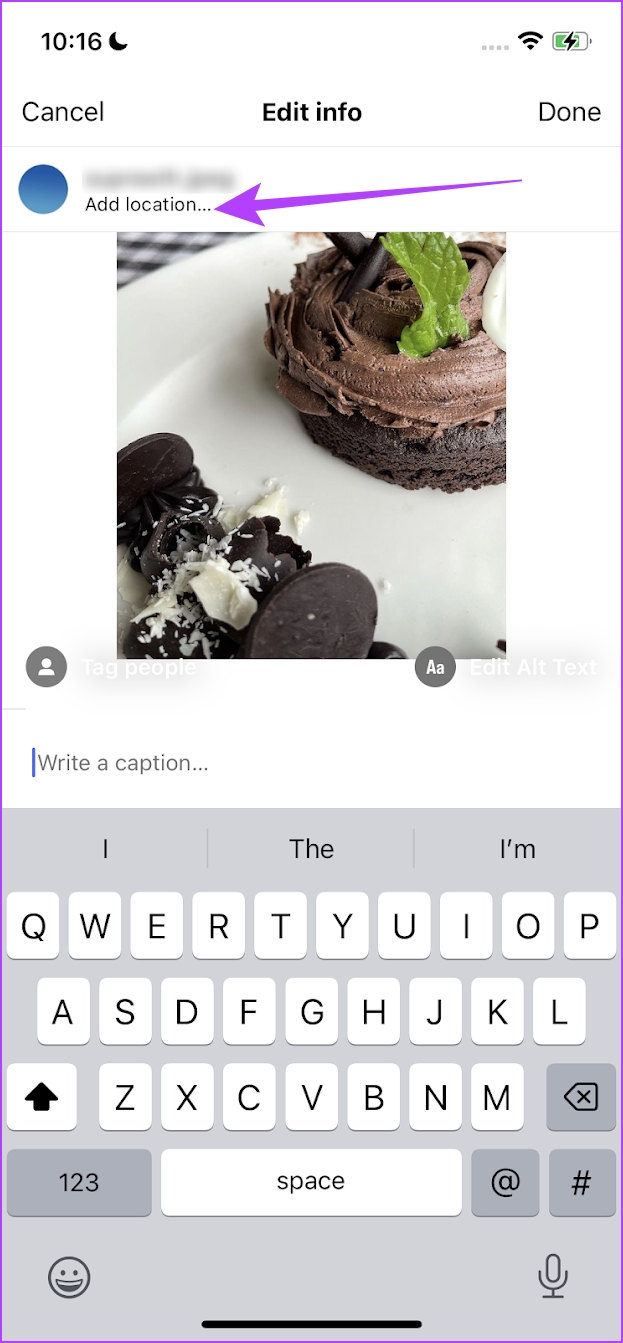
Task: Hit the backspace key
Action: [581, 1098]
